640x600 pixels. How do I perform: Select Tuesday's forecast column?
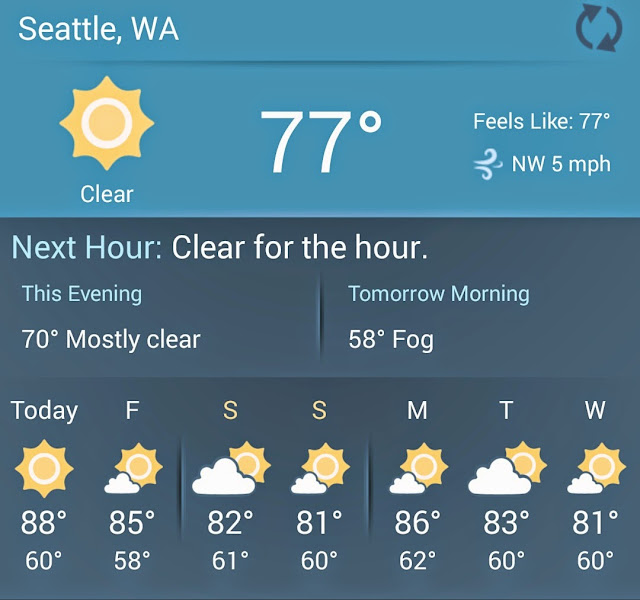tap(506, 485)
